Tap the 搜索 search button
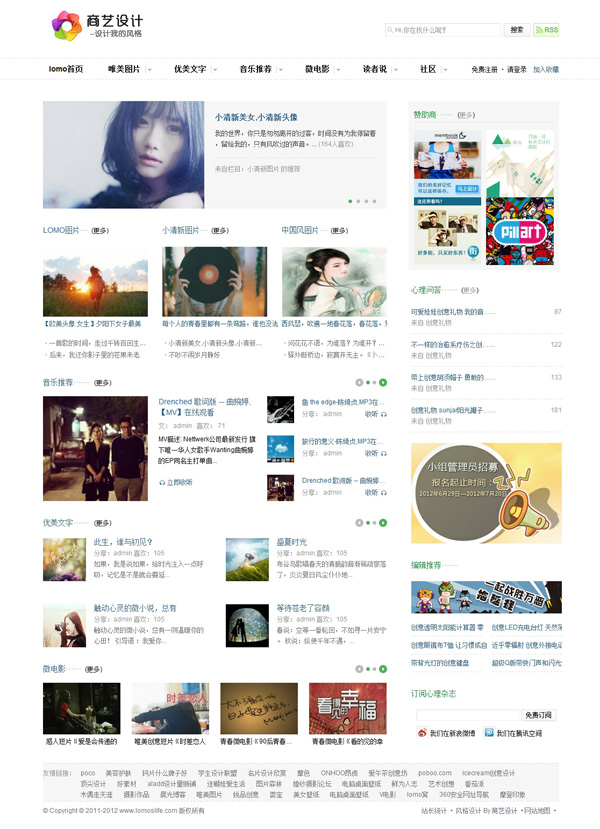 pyautogui.click(x=517, y=30)
